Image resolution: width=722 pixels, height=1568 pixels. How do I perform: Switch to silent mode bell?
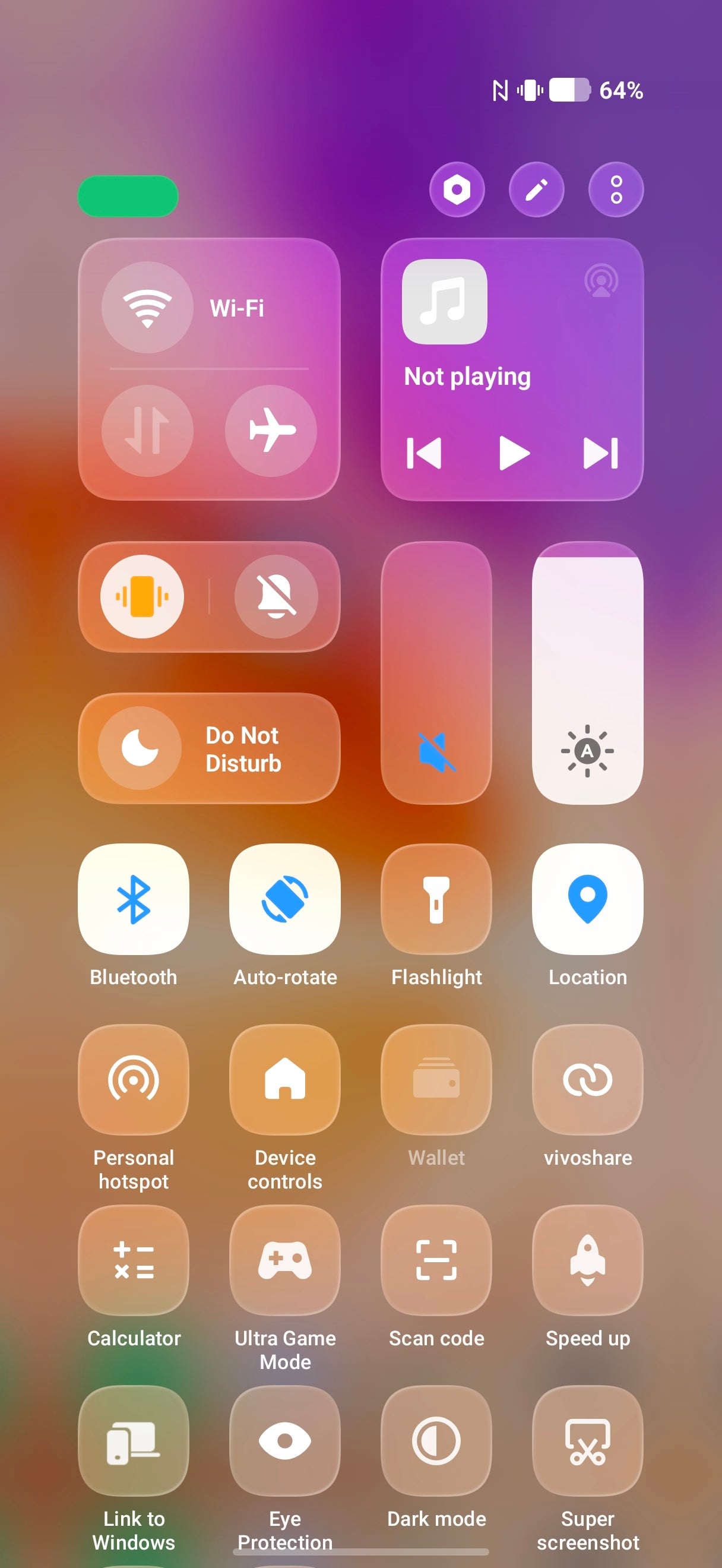tap(276, 596)
